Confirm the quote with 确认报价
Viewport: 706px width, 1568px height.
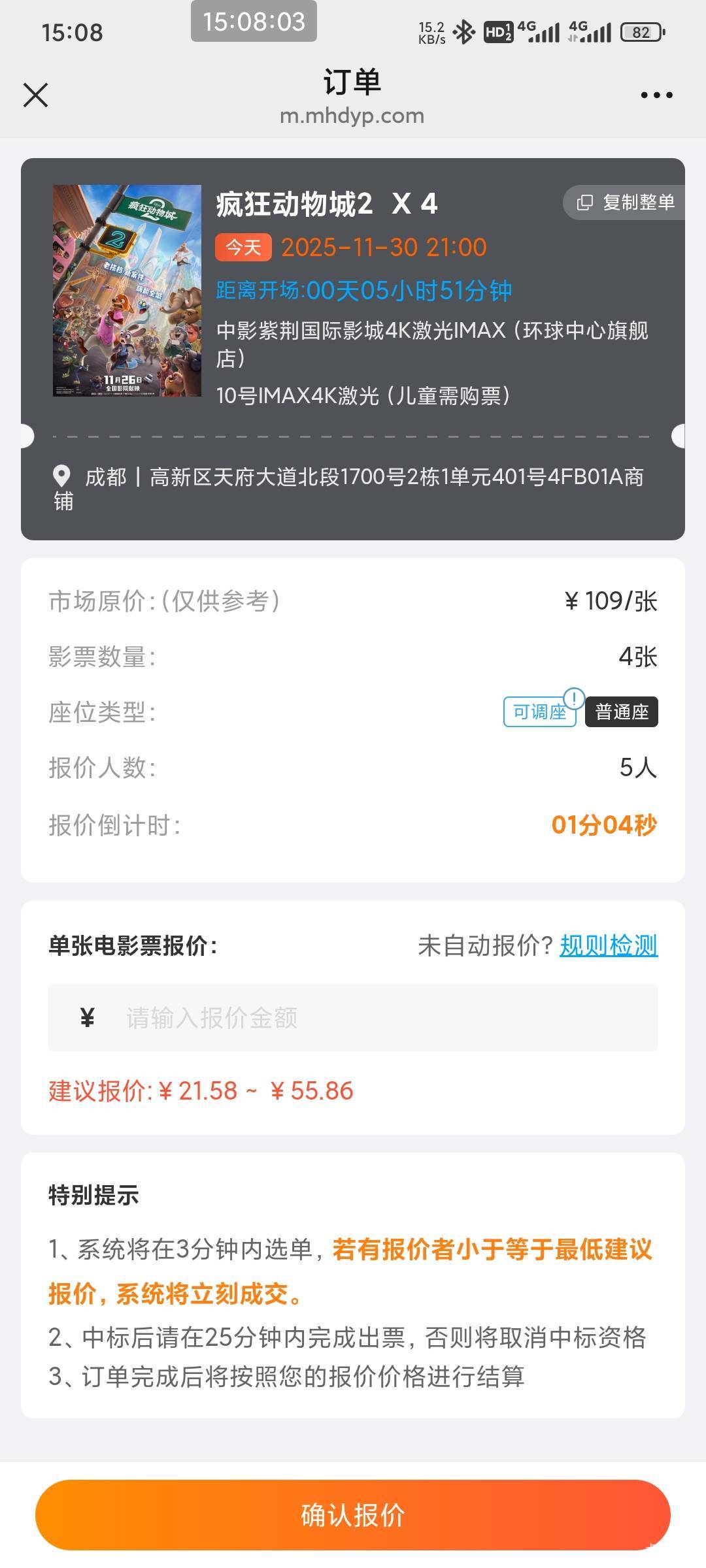353,1514
